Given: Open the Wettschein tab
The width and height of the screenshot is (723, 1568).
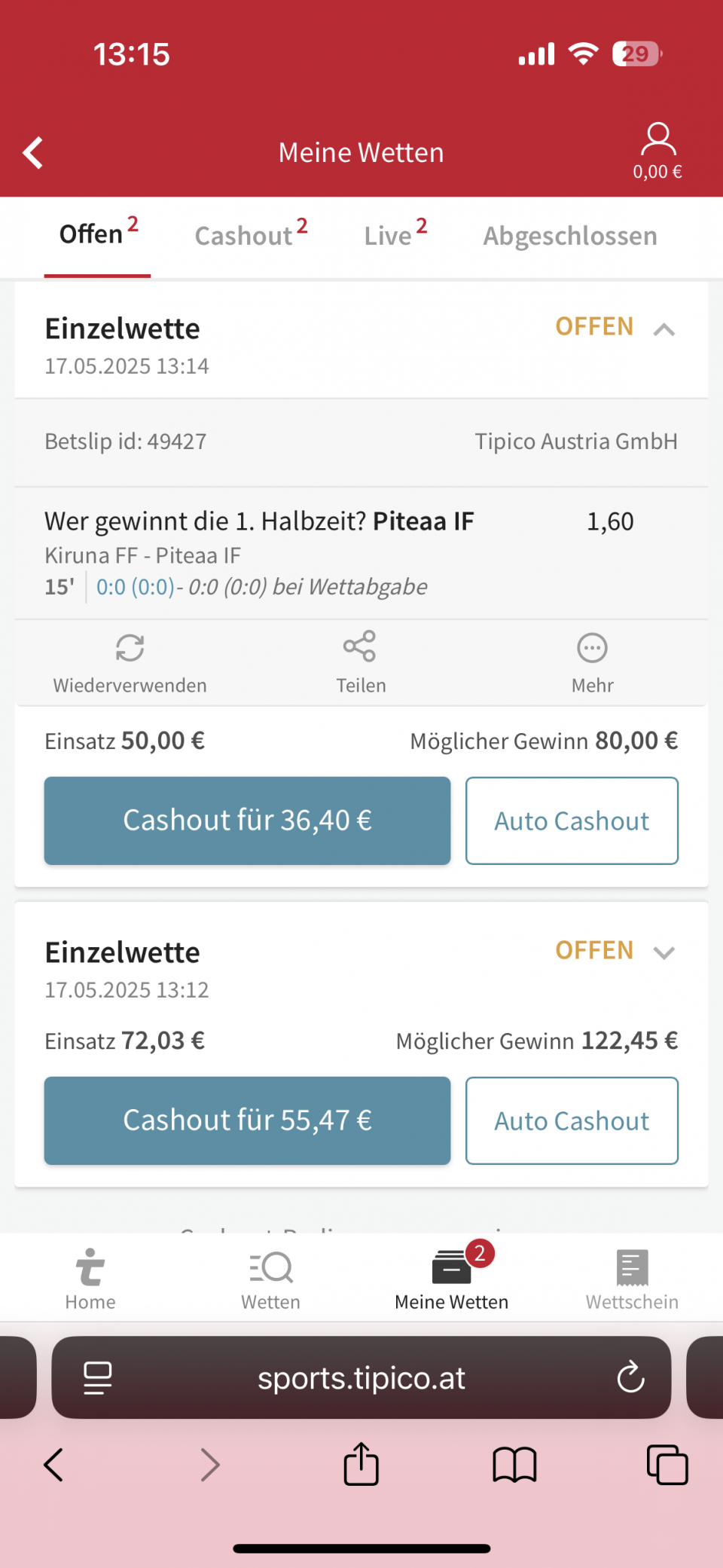Looking at the screenshot, I should pyautogui.click(x=632, y=1279).
